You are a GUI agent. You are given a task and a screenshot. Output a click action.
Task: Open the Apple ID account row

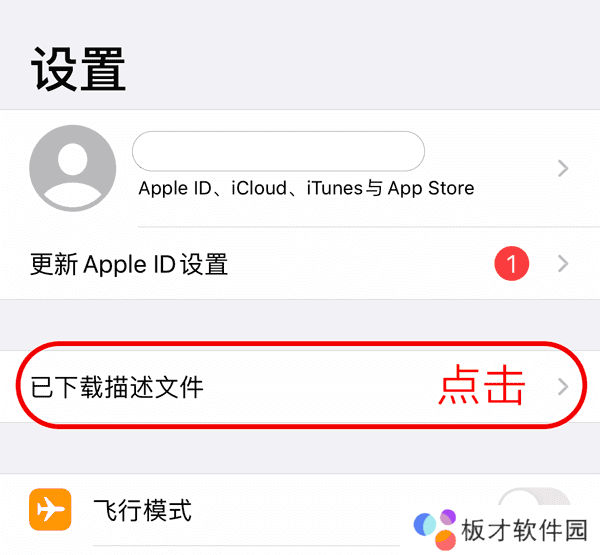click(300, 168)
